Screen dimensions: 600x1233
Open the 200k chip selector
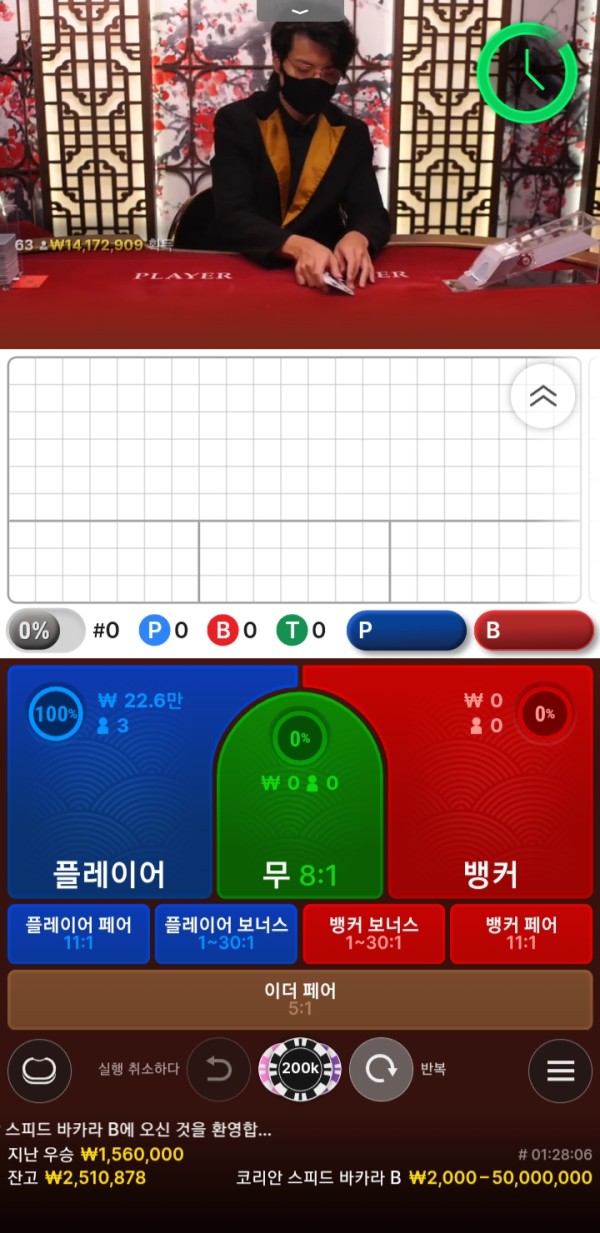click(300, 1070)
